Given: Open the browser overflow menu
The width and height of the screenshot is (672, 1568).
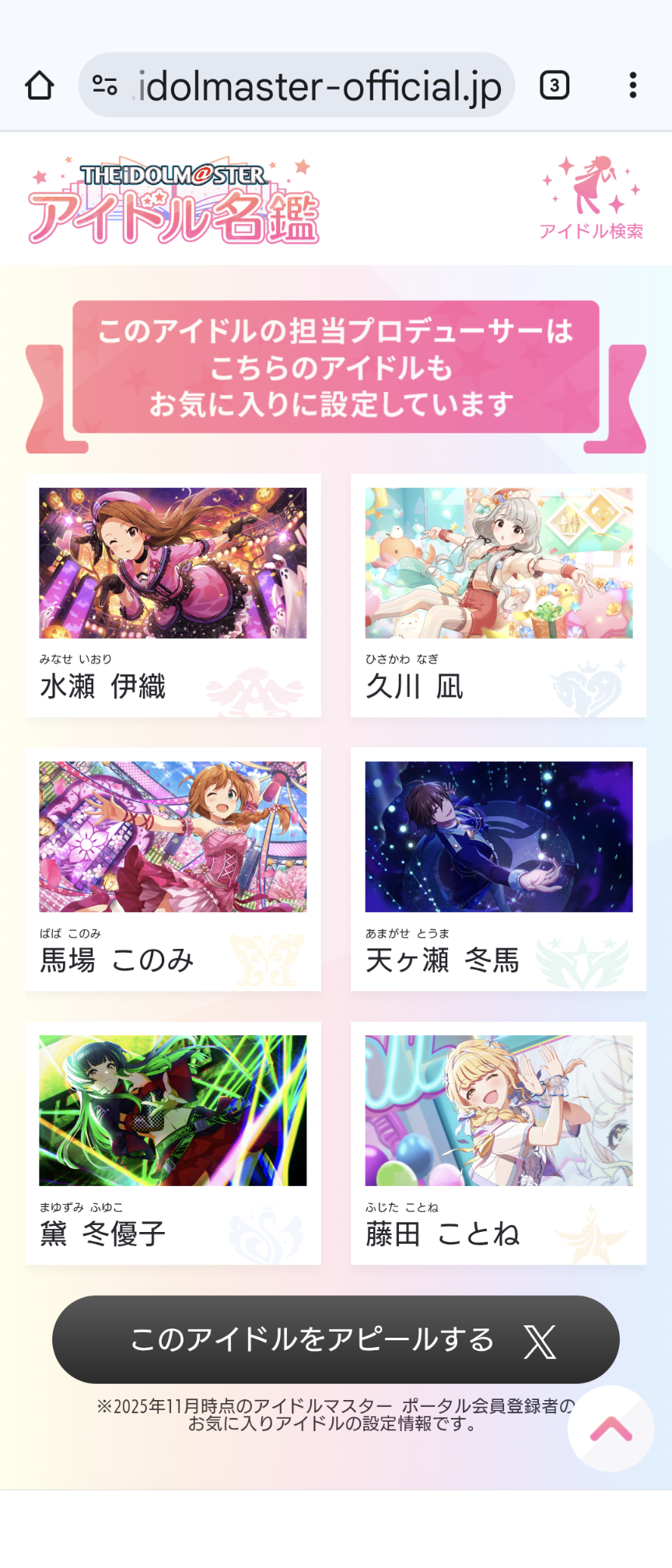Looking at the screenshot, I should point(633,86).
